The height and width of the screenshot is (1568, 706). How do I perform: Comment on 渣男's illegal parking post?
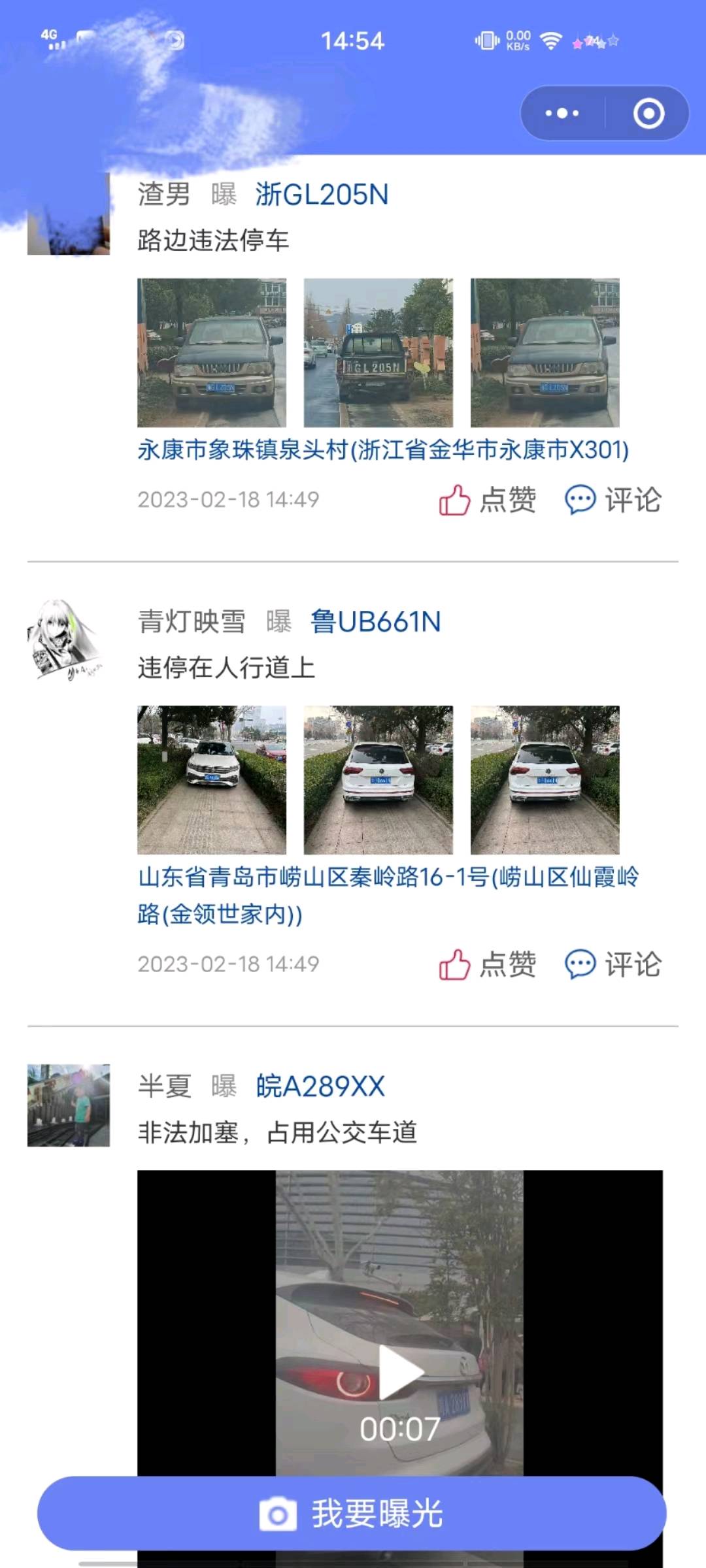(613, 500)
